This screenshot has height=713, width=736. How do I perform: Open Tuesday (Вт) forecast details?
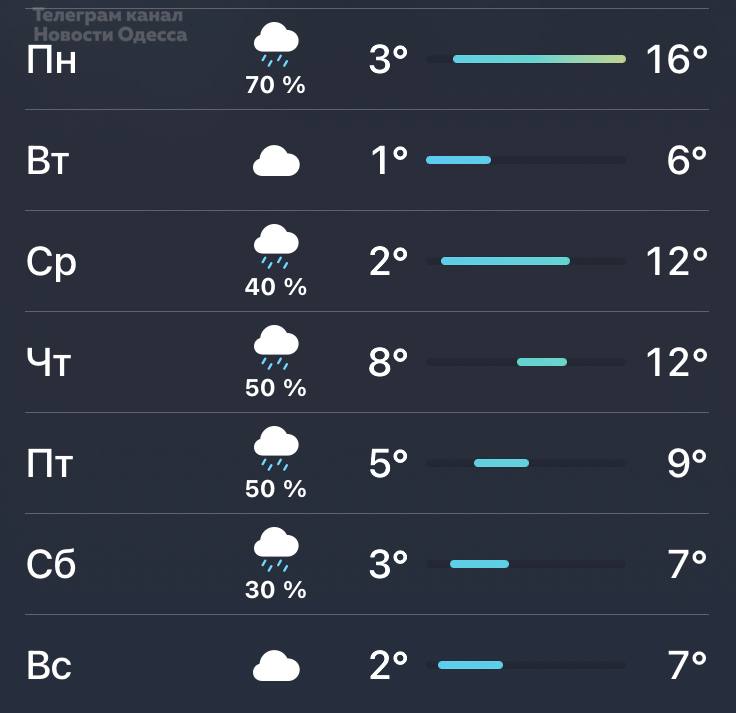coord(368,160)
